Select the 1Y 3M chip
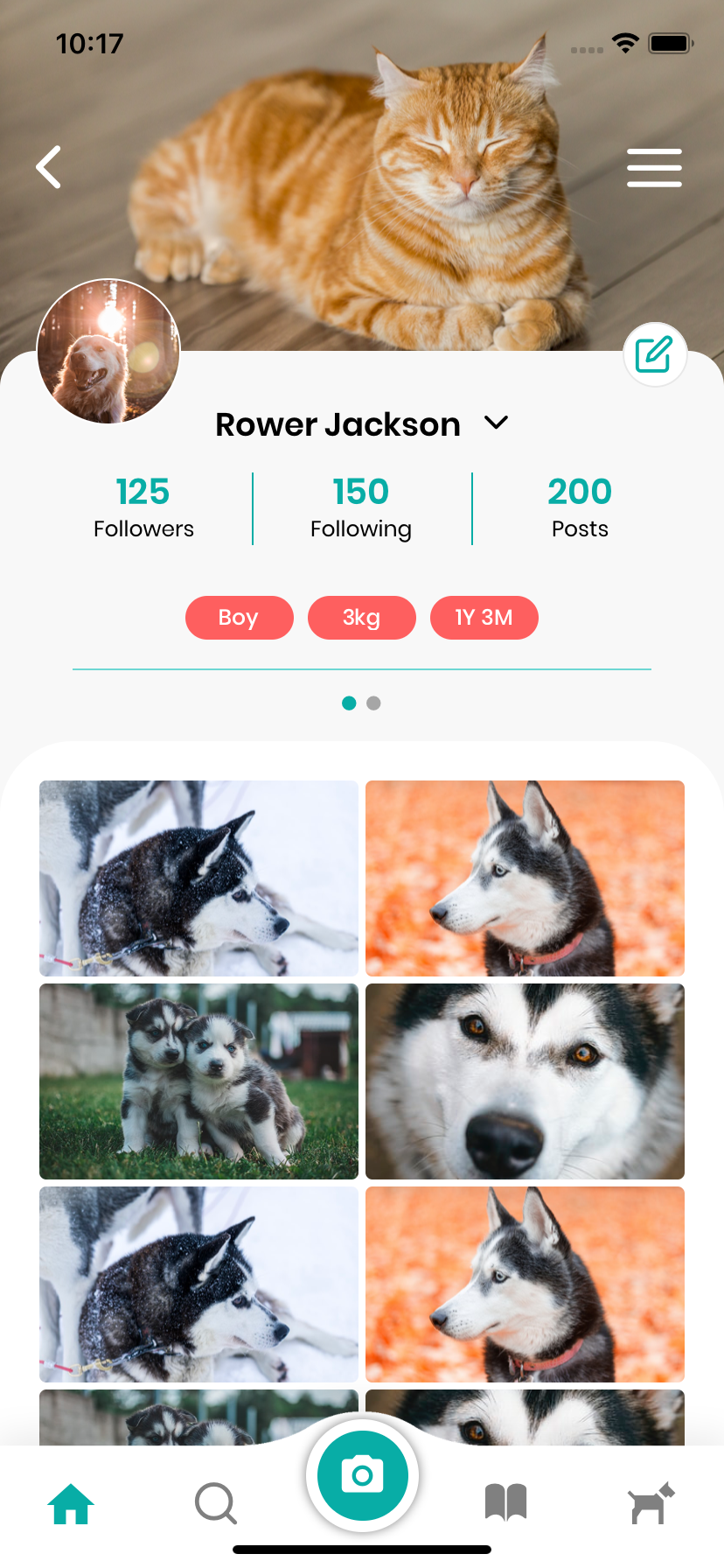Screen dimensions: 724x1568 484,618
